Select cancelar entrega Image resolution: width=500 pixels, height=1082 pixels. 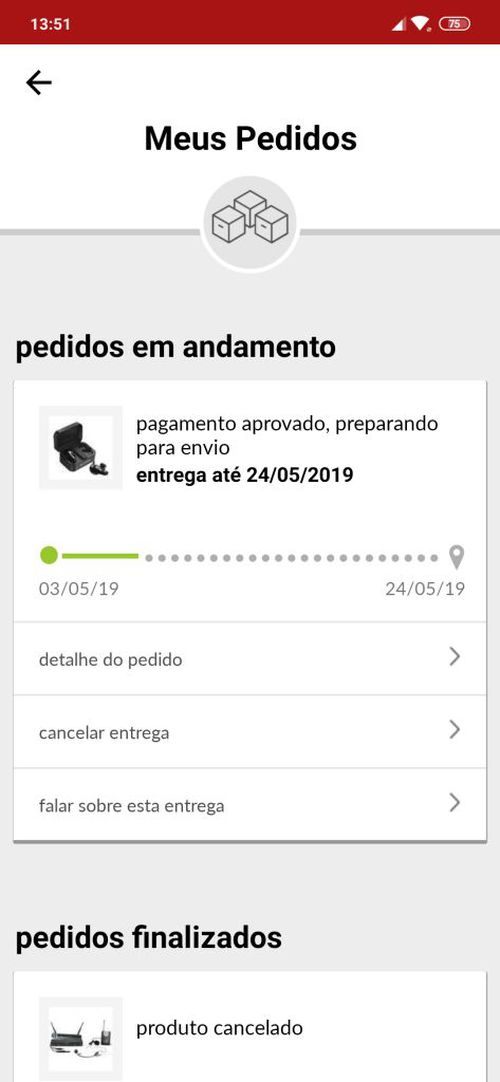click(x=250, y=731)
